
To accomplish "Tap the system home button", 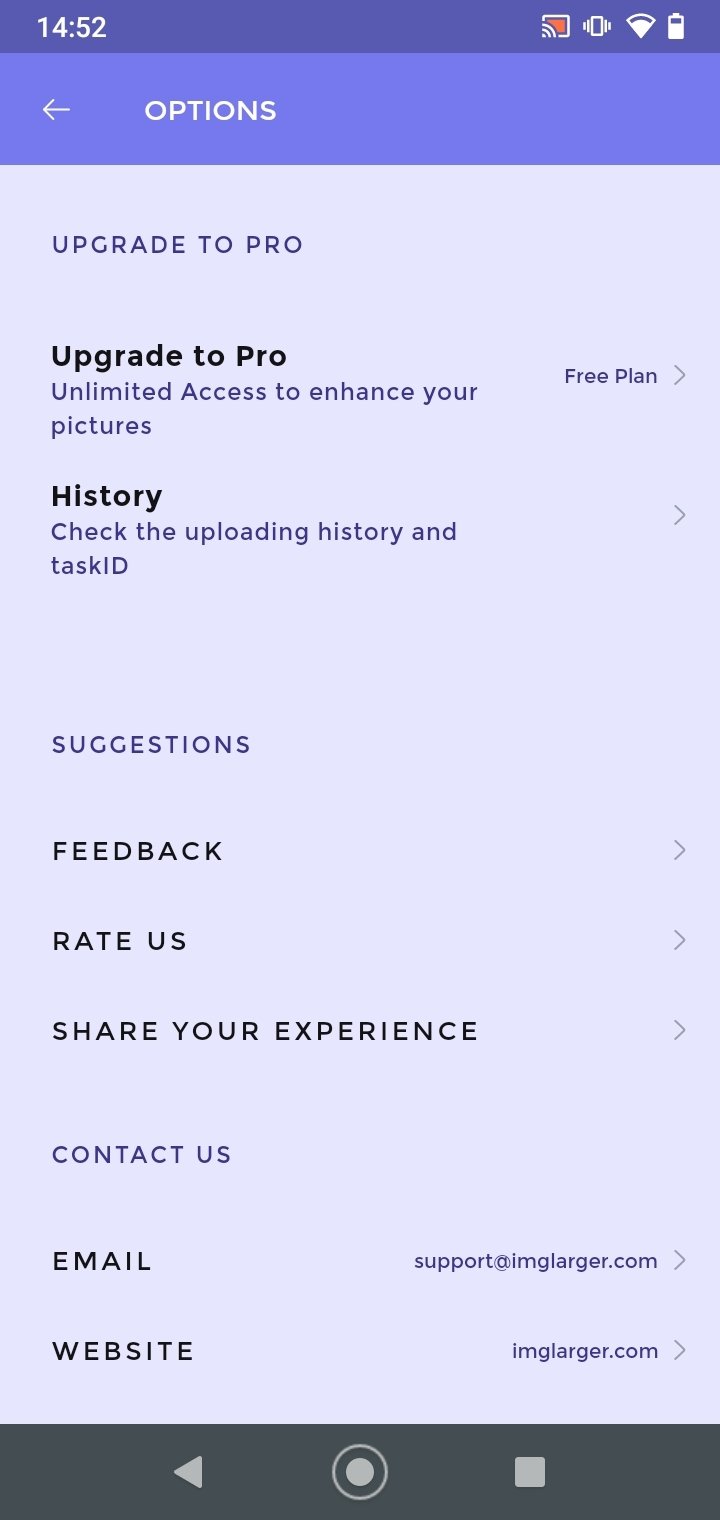I will (x=360, y=1472).
